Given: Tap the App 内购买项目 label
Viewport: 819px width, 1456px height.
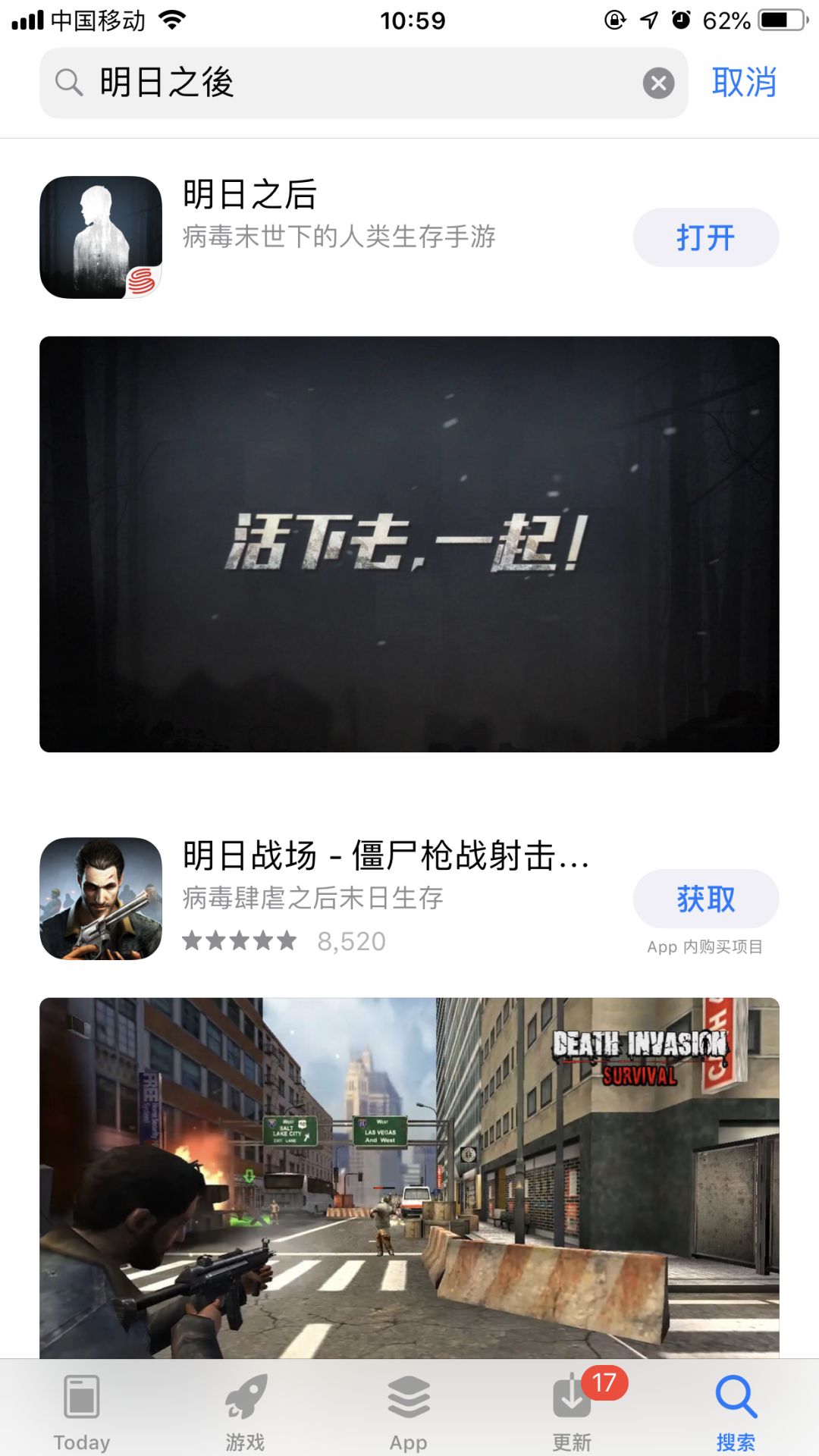Looking at the screenshot, I should point(704,947).
